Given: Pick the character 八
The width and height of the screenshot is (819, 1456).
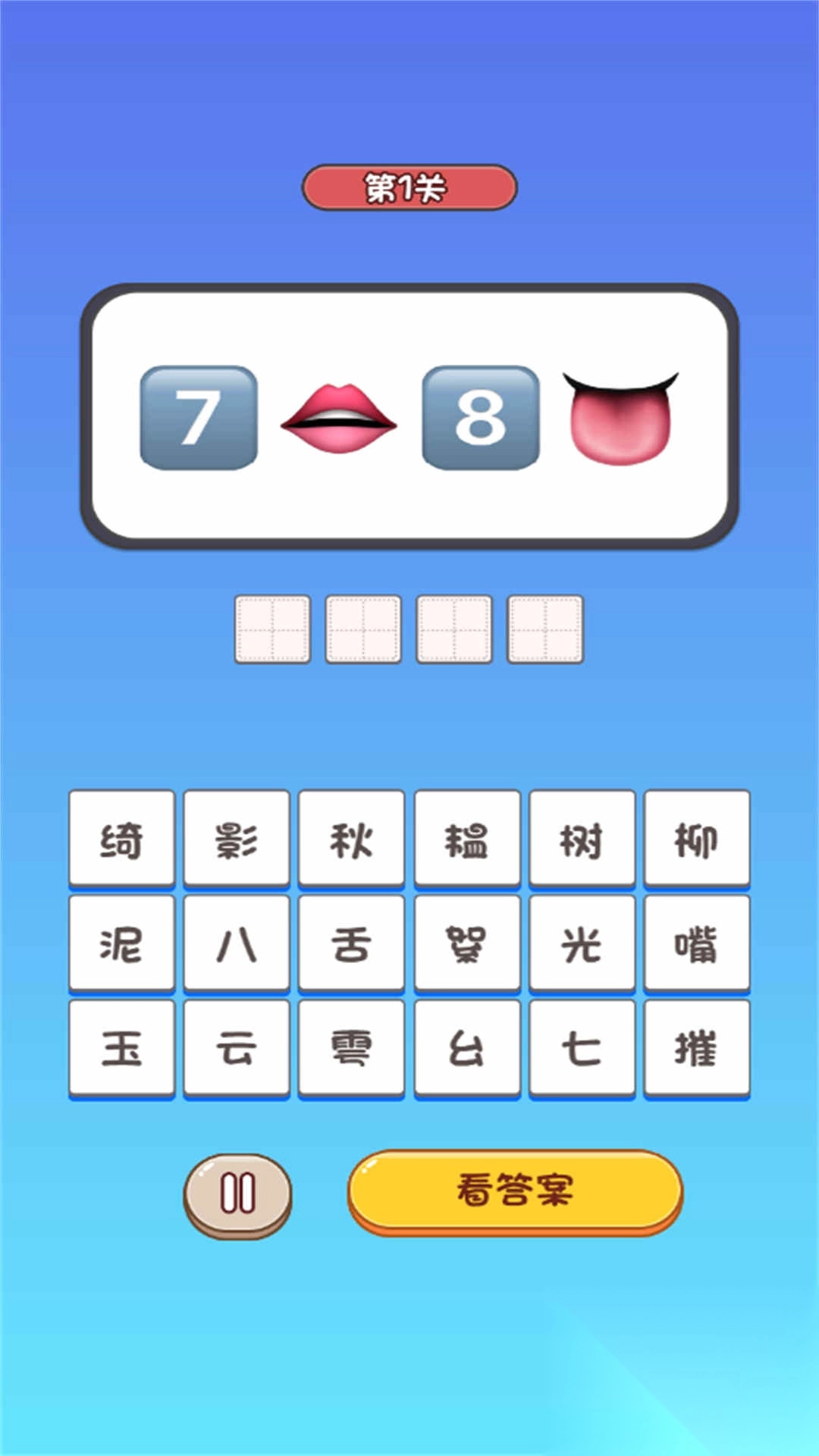Looking at the screenshot, I should [x=237, y=943].
